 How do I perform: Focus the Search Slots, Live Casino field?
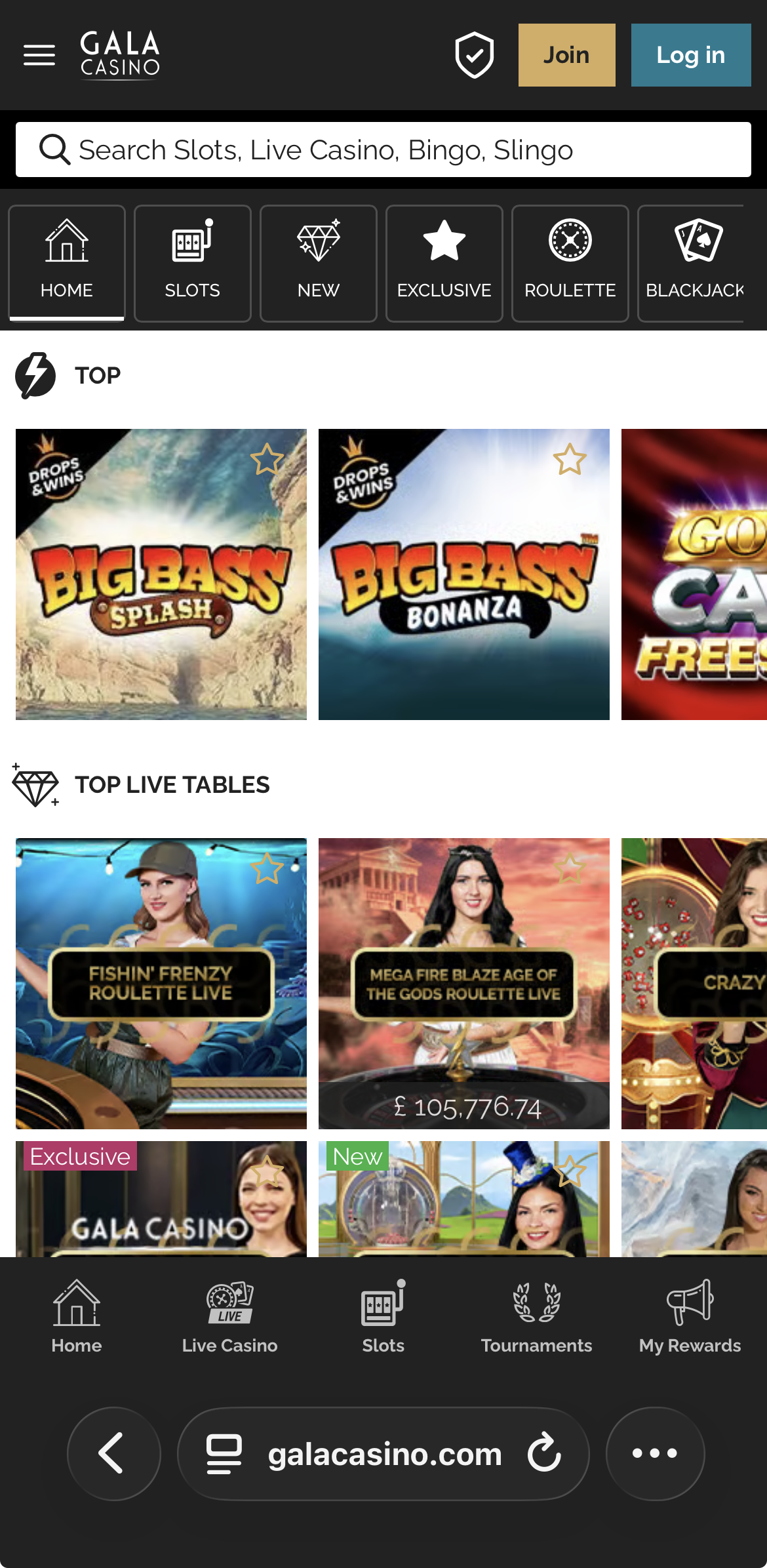(x=383, y=150)
